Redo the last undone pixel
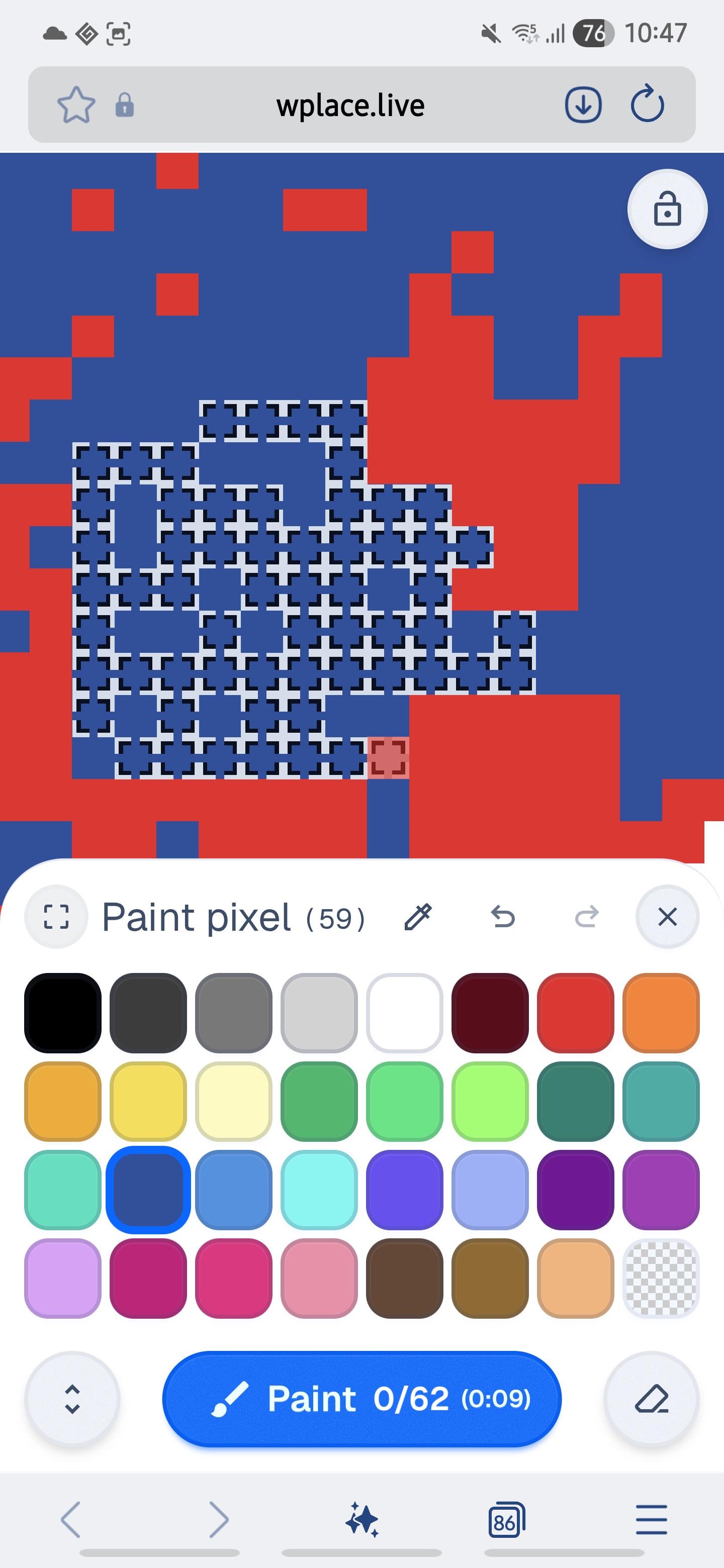This screenshot has height=1568, width=724. point(586,916)
